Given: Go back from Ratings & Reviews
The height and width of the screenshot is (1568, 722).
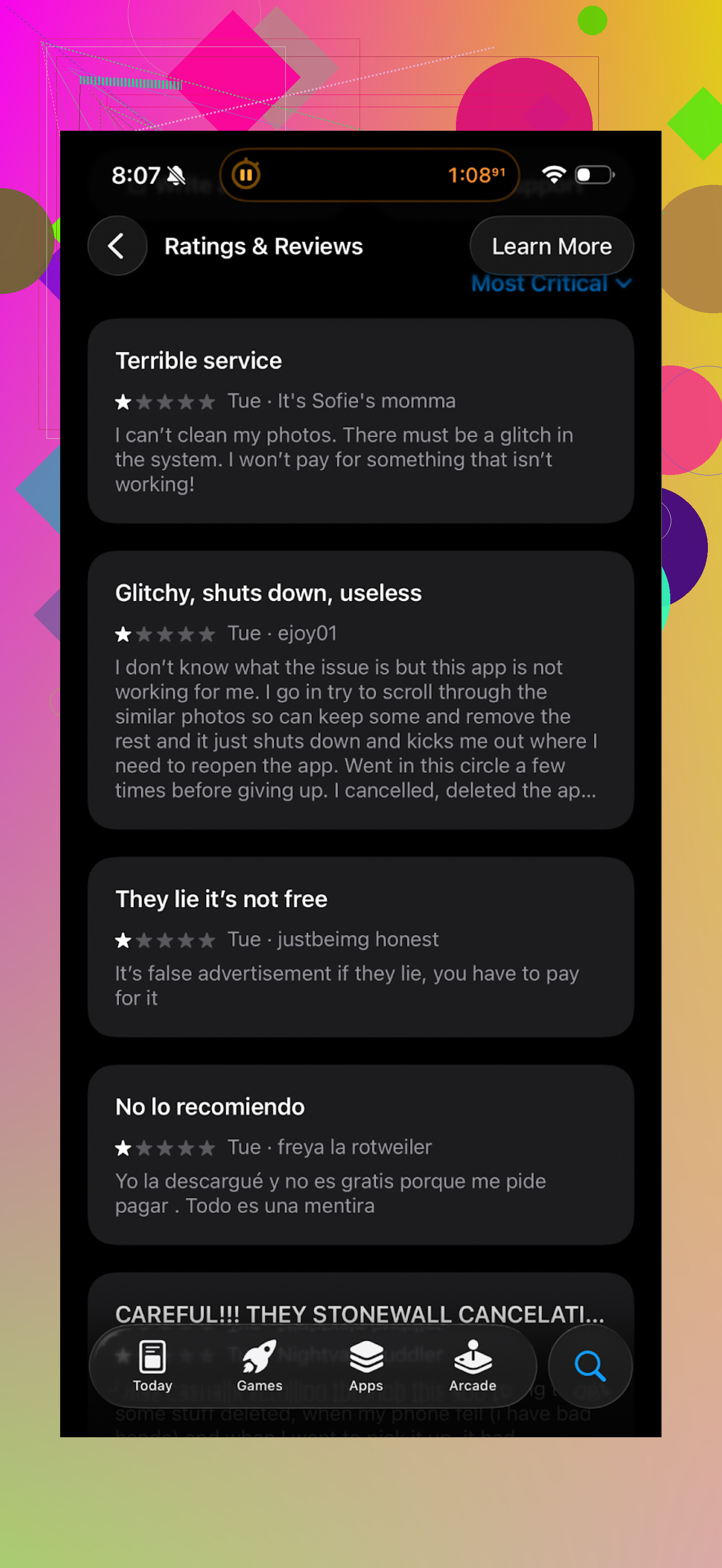Looking at the screenshot, I should 117,246.
